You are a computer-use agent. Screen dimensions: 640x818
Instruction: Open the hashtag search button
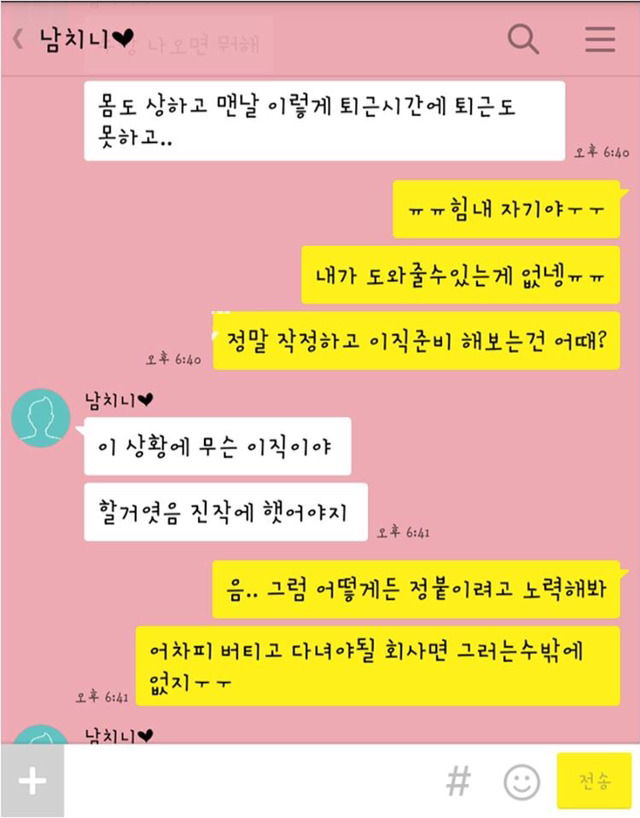point(458,781)
